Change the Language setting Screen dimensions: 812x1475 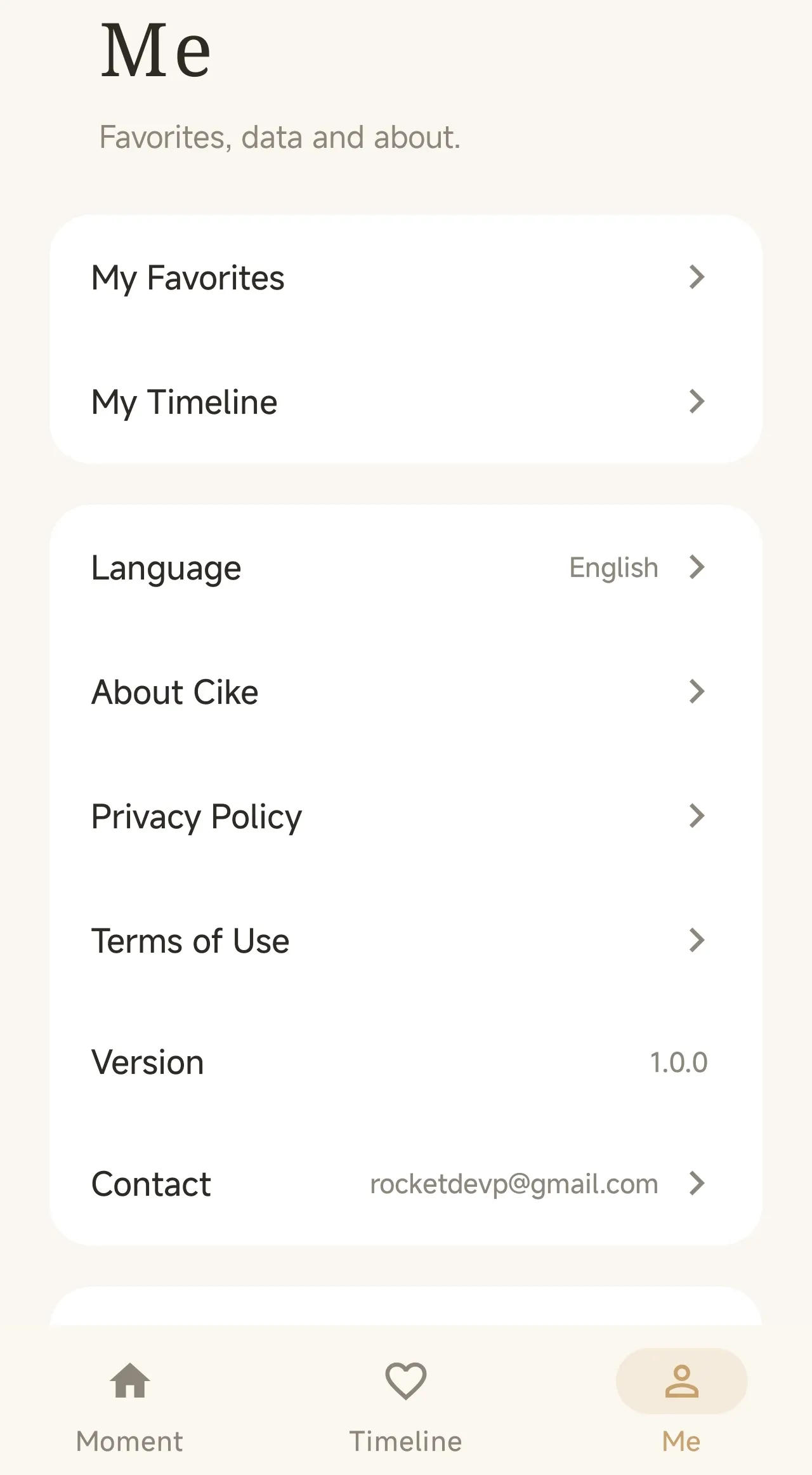pyautogui.click(x=406, y=567)
